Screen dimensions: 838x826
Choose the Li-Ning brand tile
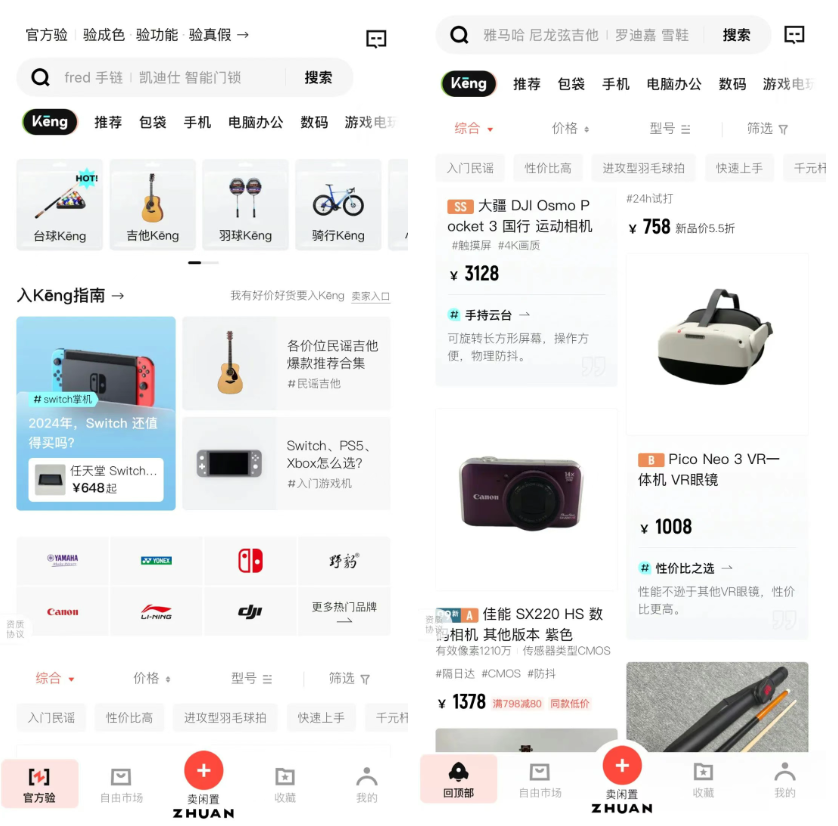coord(156,611)
